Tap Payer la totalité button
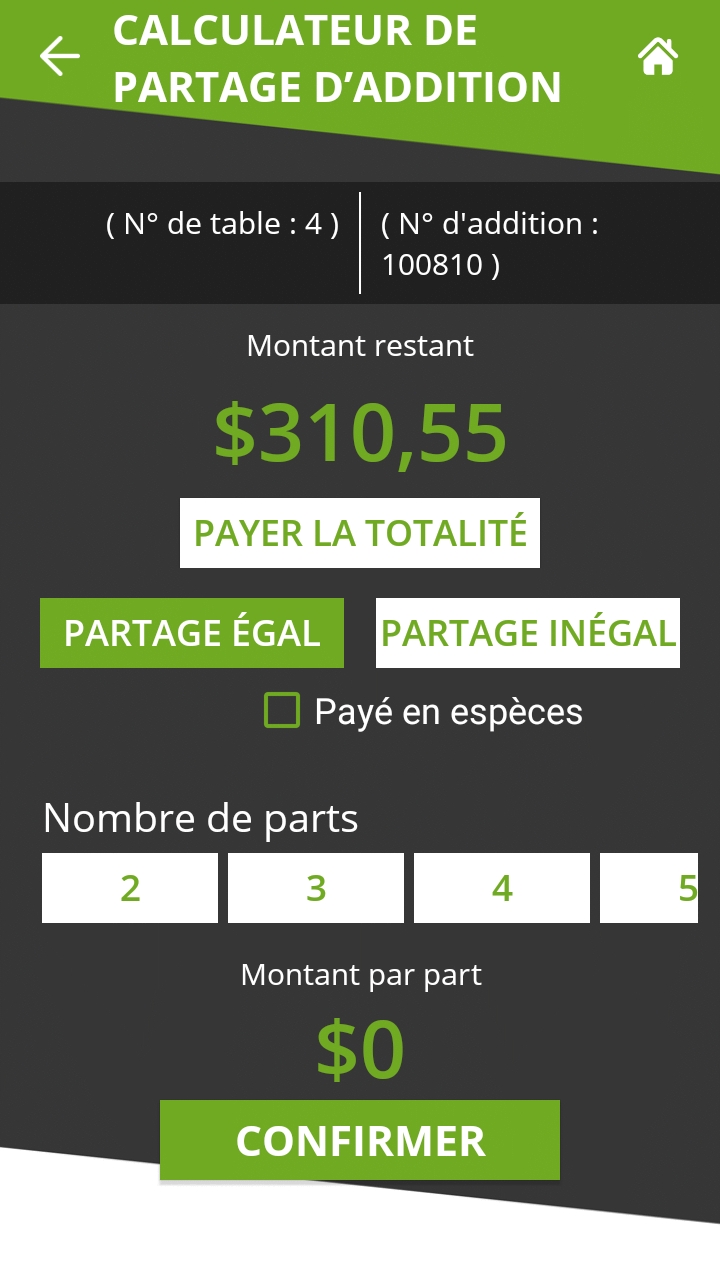 point(360,533)
